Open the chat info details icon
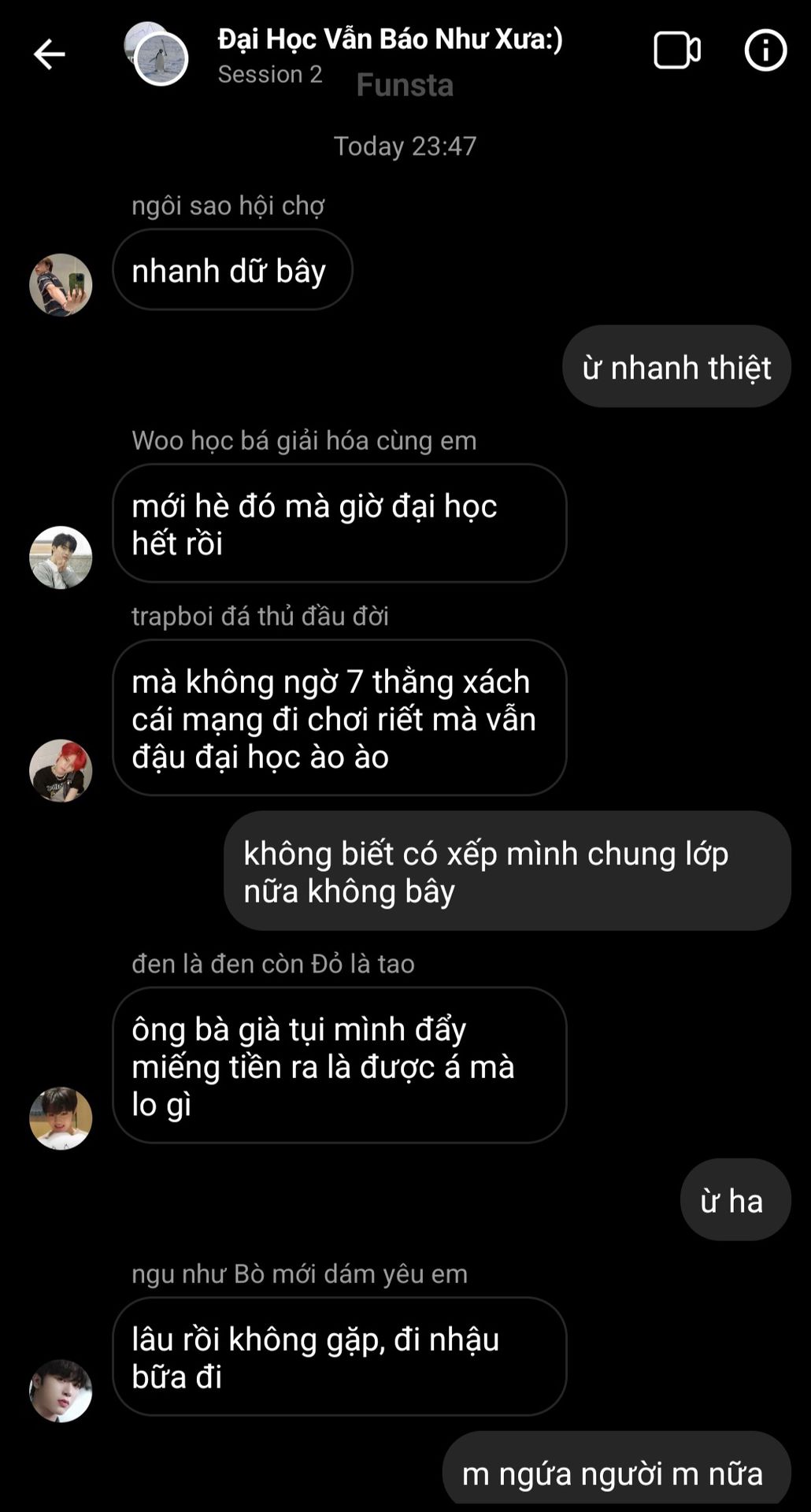The width and height of the screenshot is (811, 1512). 765,51
